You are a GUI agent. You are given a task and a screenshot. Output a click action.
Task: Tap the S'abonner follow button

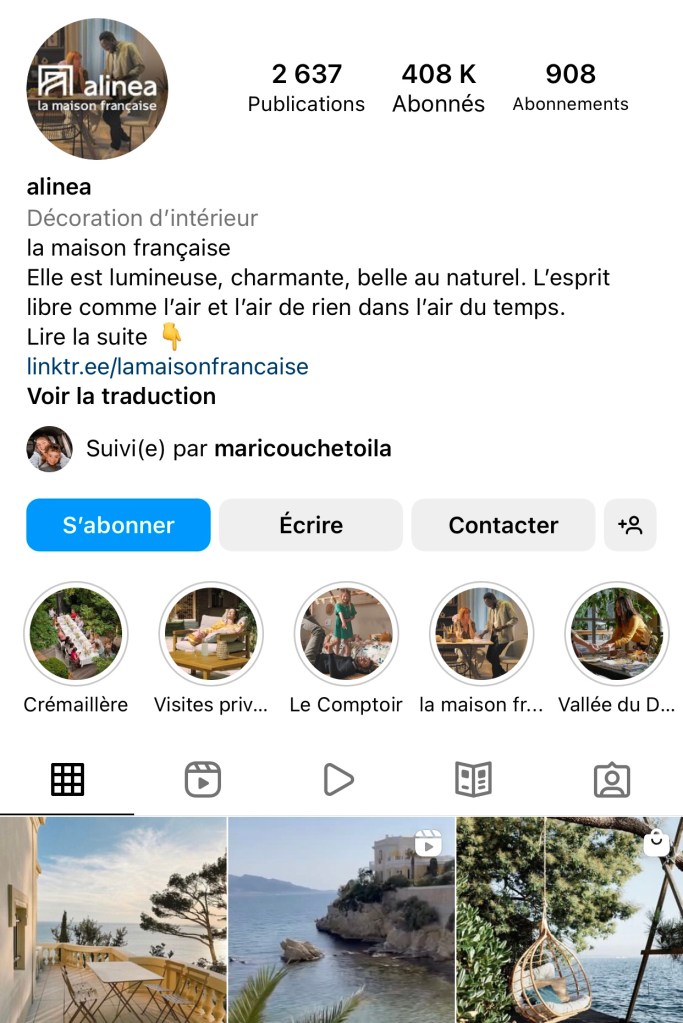tap(118, 525)
